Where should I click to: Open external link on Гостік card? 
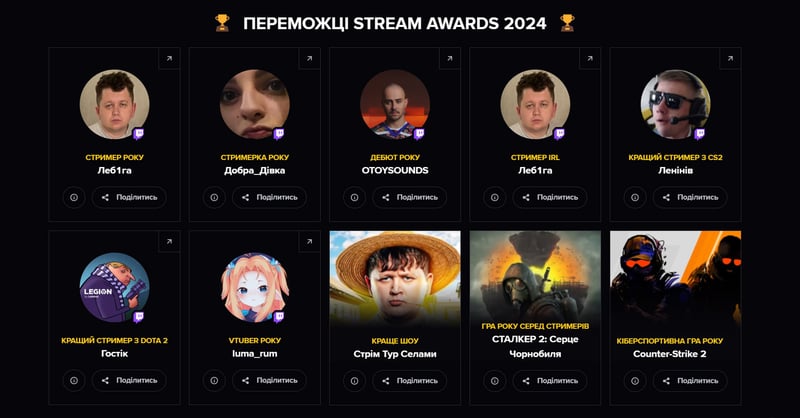click(x=169, y=242)
